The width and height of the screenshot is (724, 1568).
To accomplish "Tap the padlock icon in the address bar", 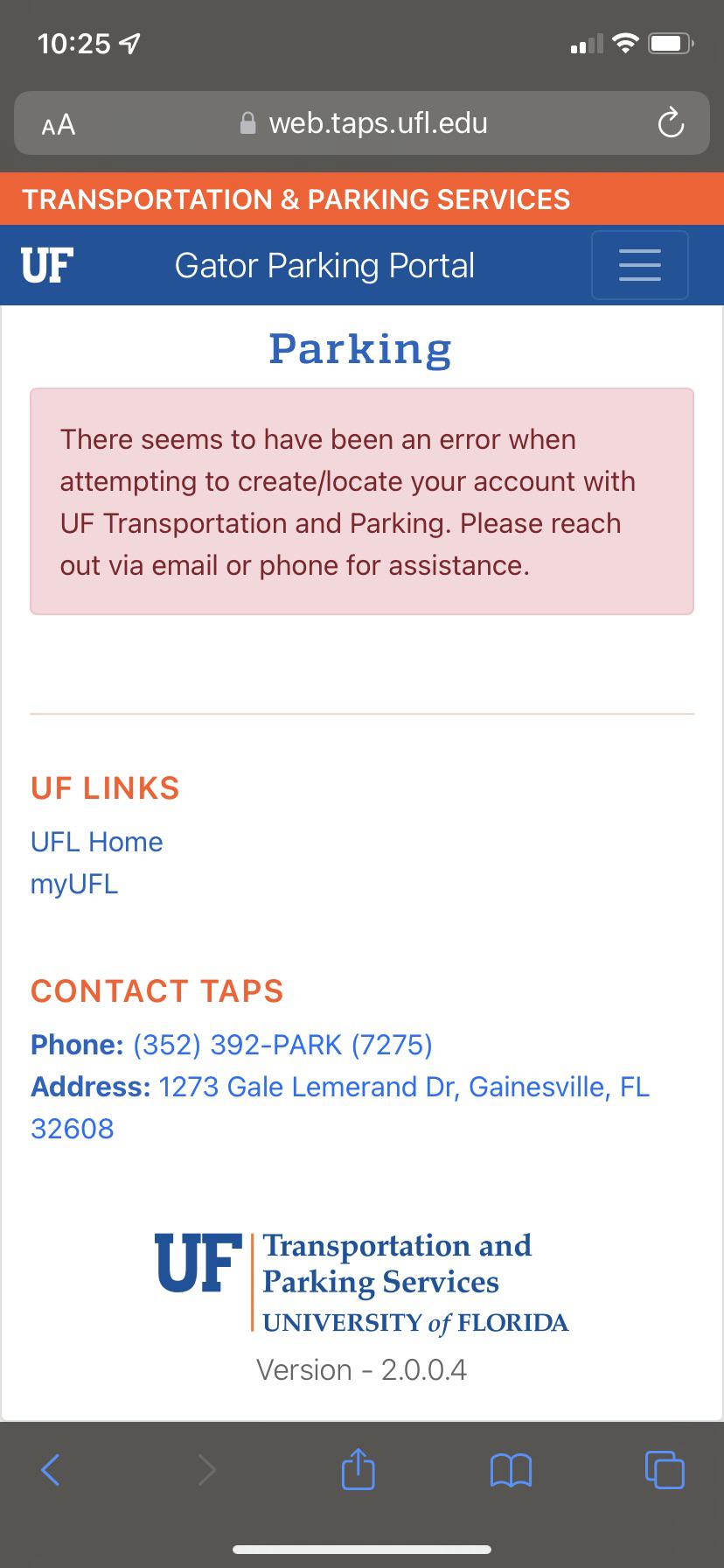I will pyautogui.click(x=247, y=122).
